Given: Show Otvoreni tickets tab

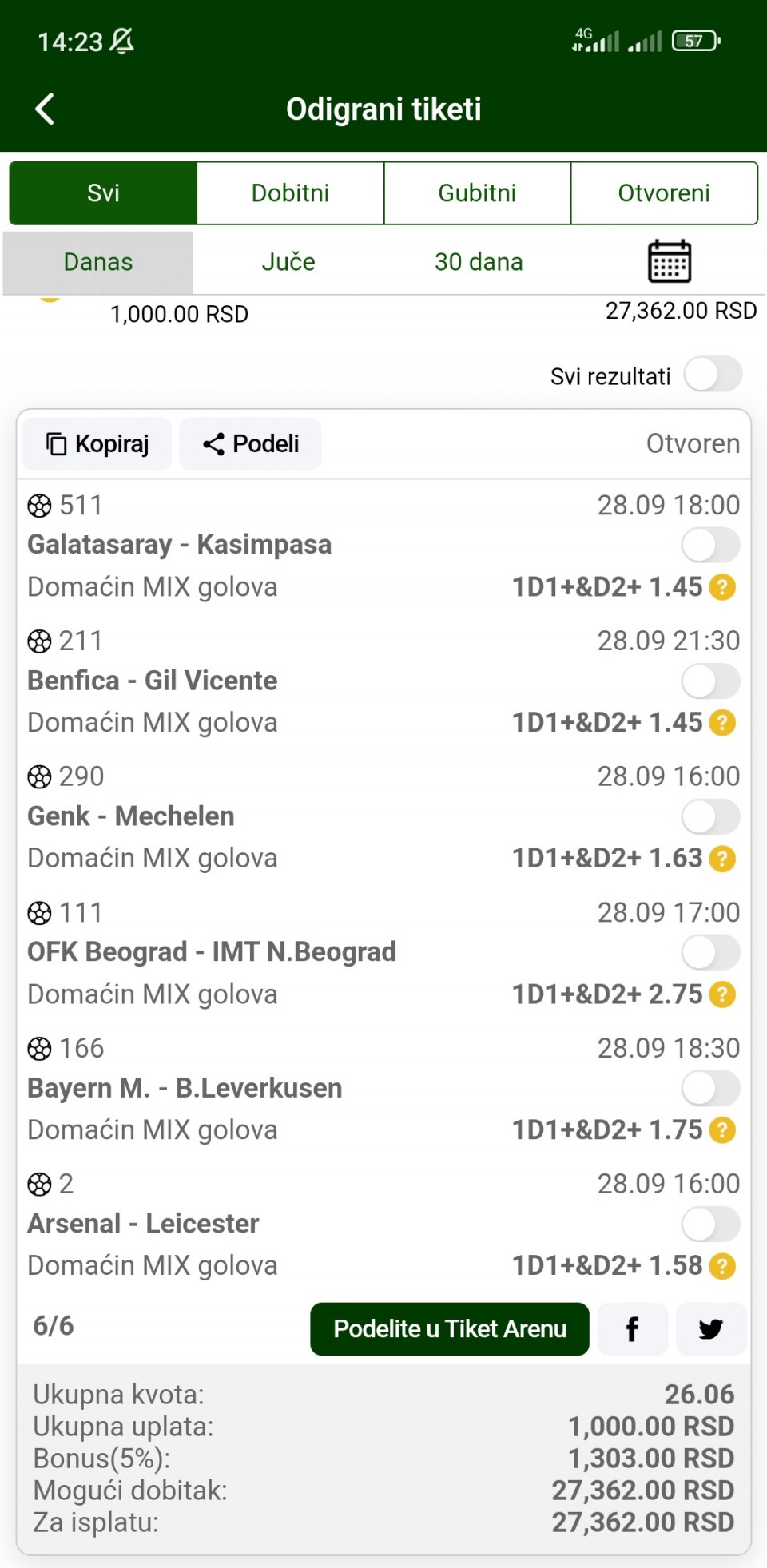Looking at the screenshot, I should pyautogui.click(x=664, y=193).
